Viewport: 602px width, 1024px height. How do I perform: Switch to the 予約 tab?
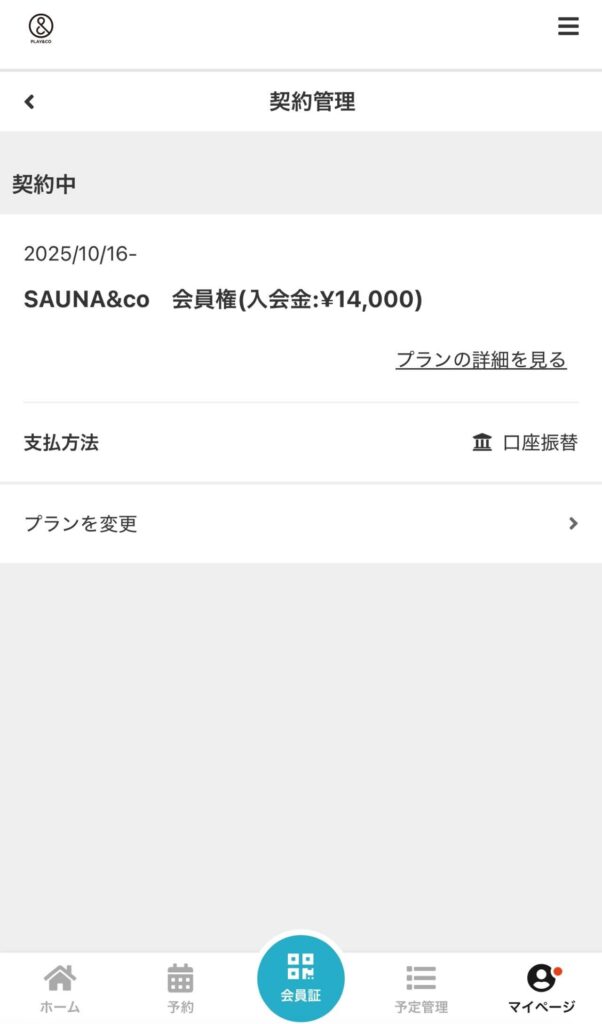[x=180, y=988]
